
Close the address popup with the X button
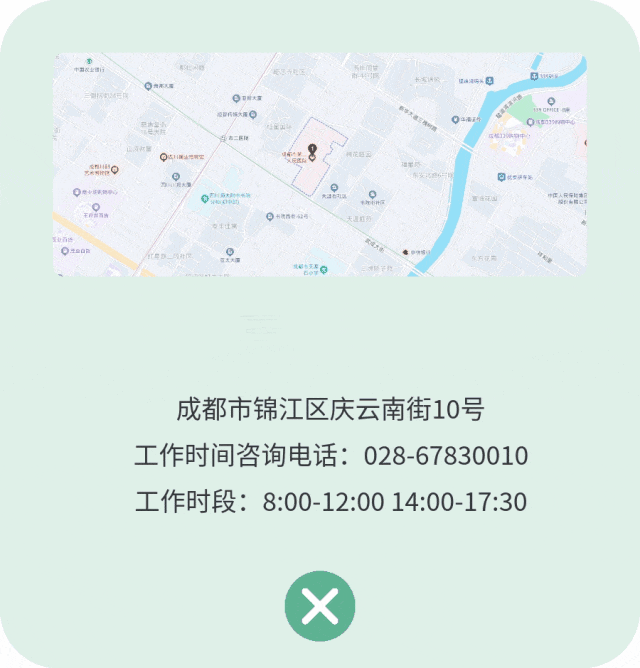tap(320, 605)
